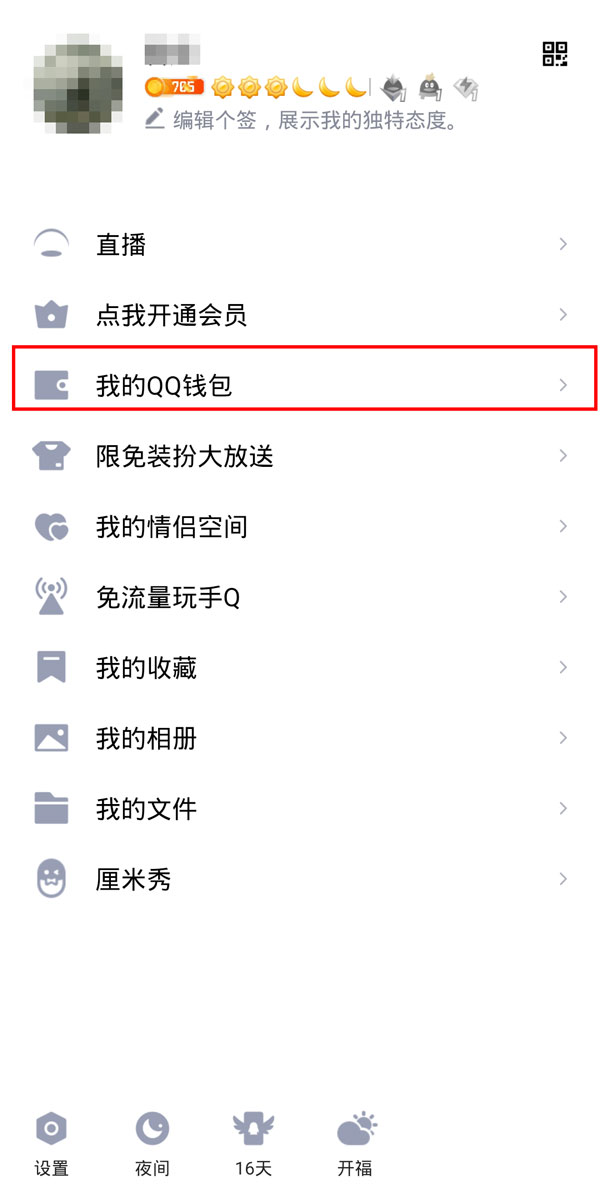Check the 开福 weather

pos(355,1143)
